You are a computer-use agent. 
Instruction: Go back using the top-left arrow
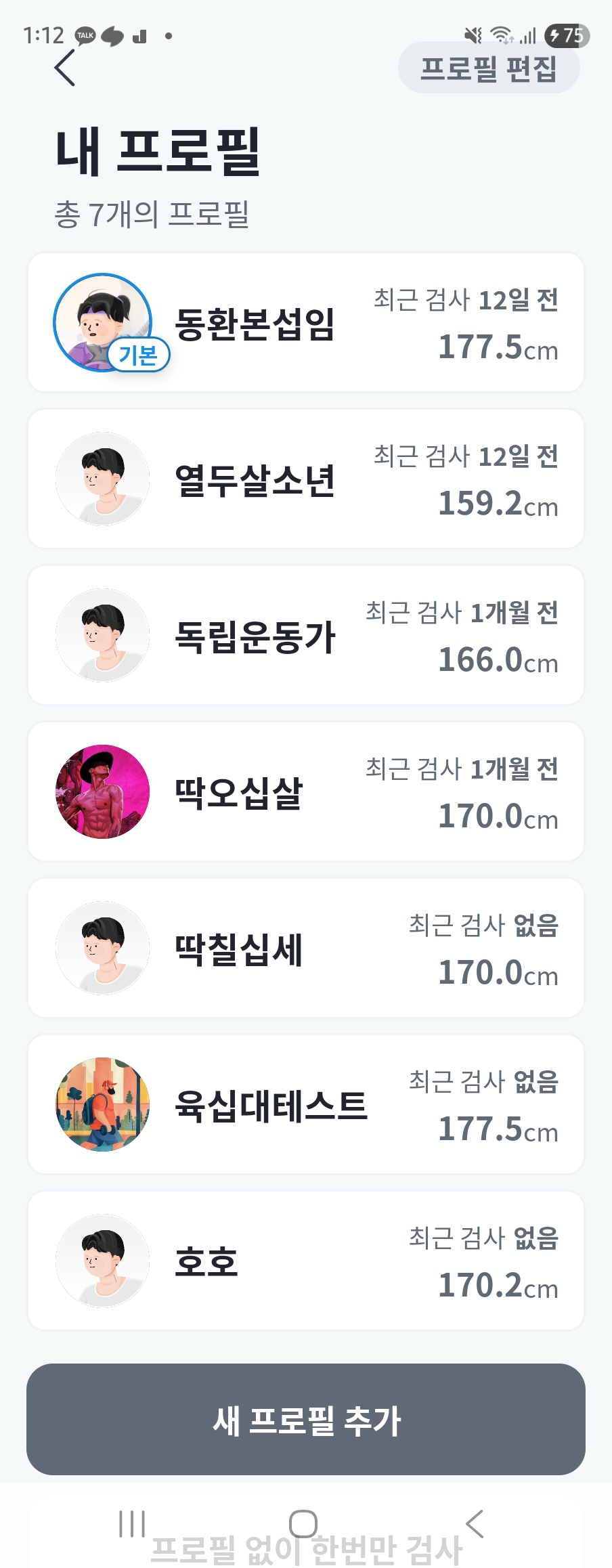tap(65, 68)
